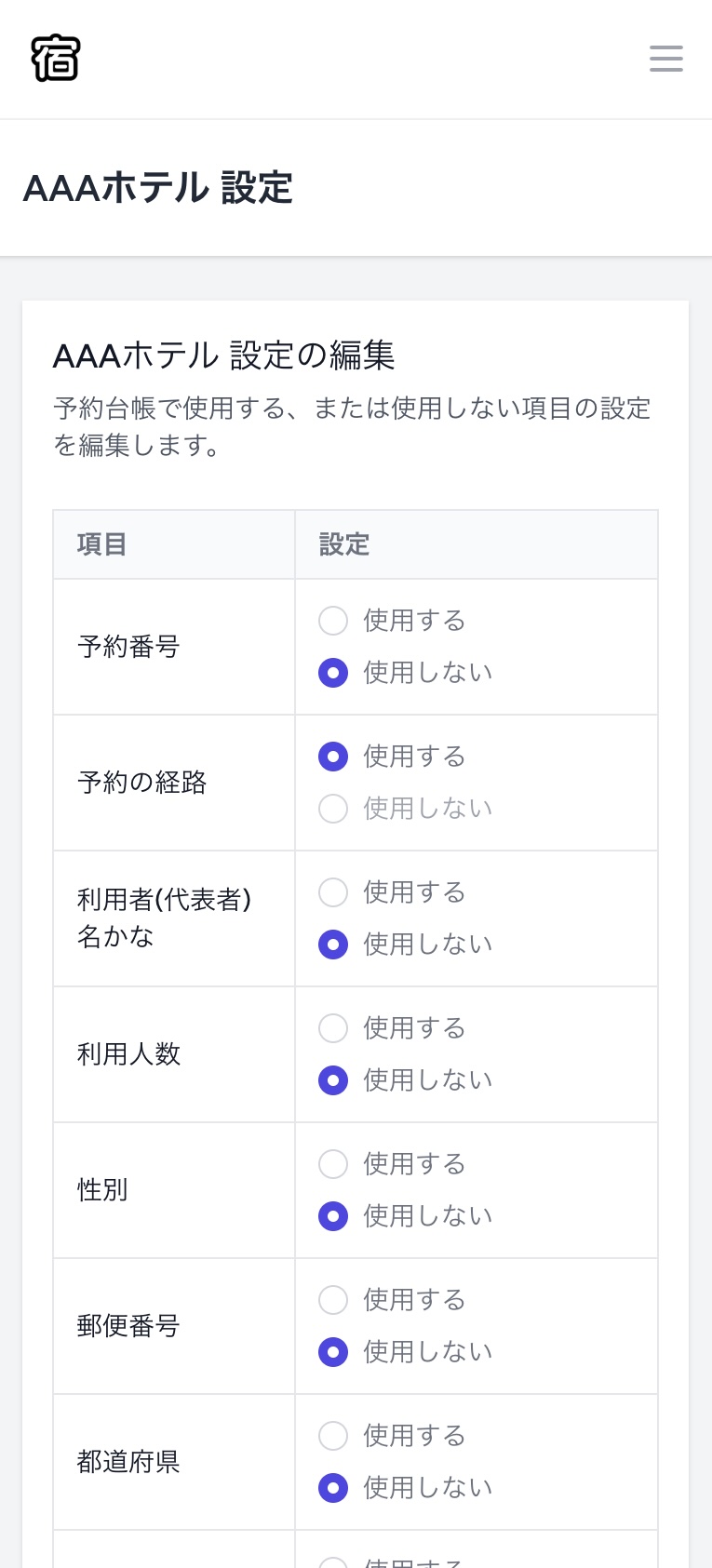The image size is (712, 1568).
Task: Click the 項目 column header
Action: coord(101,543)
